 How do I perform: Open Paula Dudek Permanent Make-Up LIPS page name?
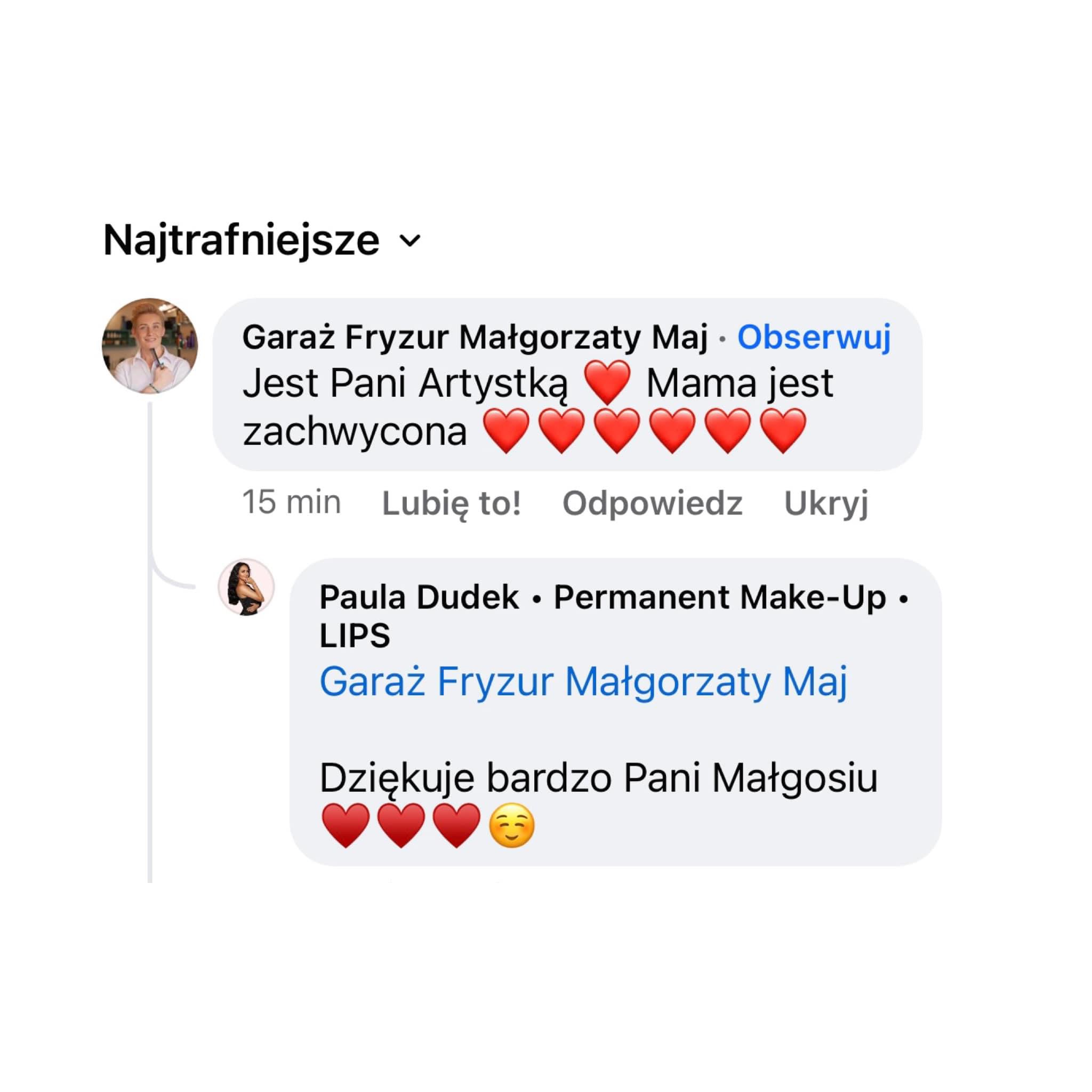602,597
